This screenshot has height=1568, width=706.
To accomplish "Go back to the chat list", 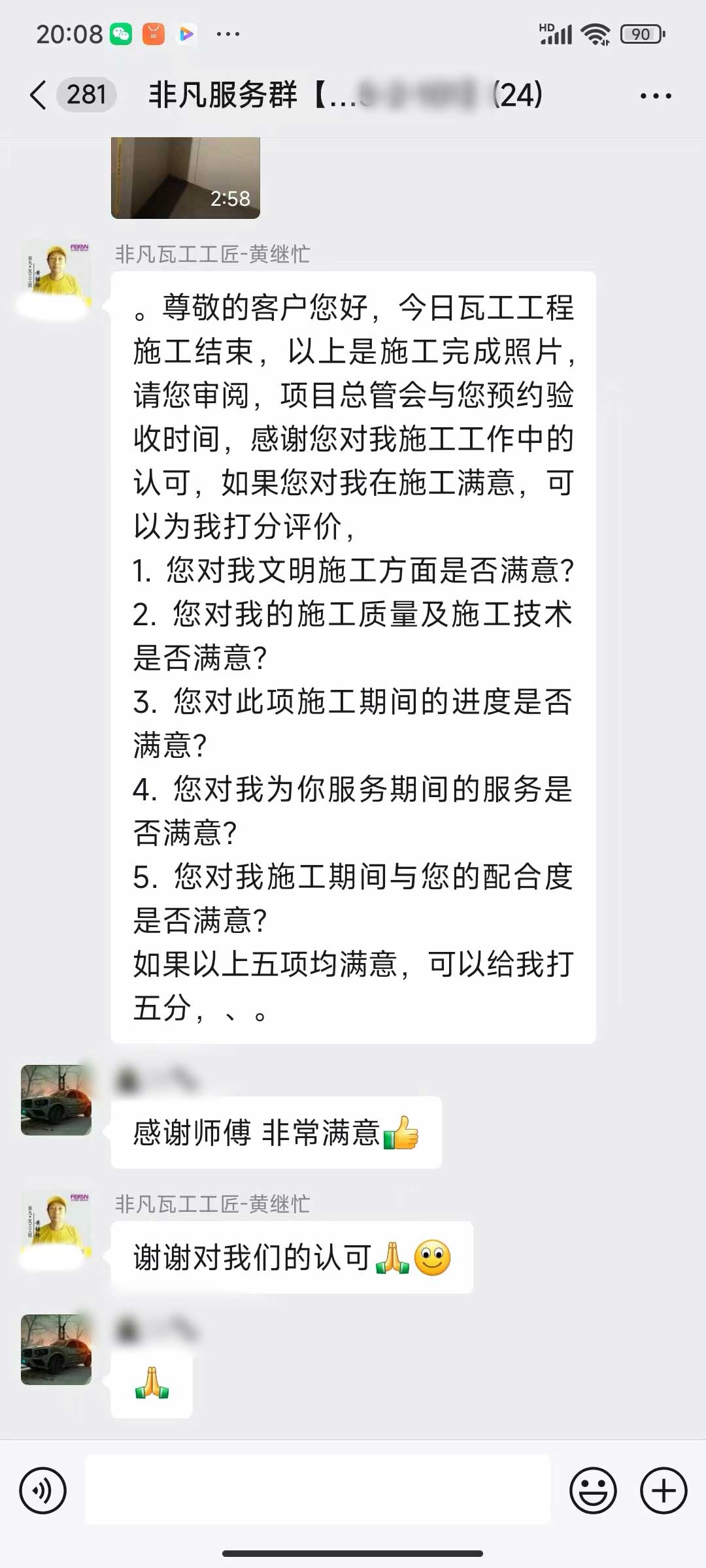I will click(x=39, y=95).
